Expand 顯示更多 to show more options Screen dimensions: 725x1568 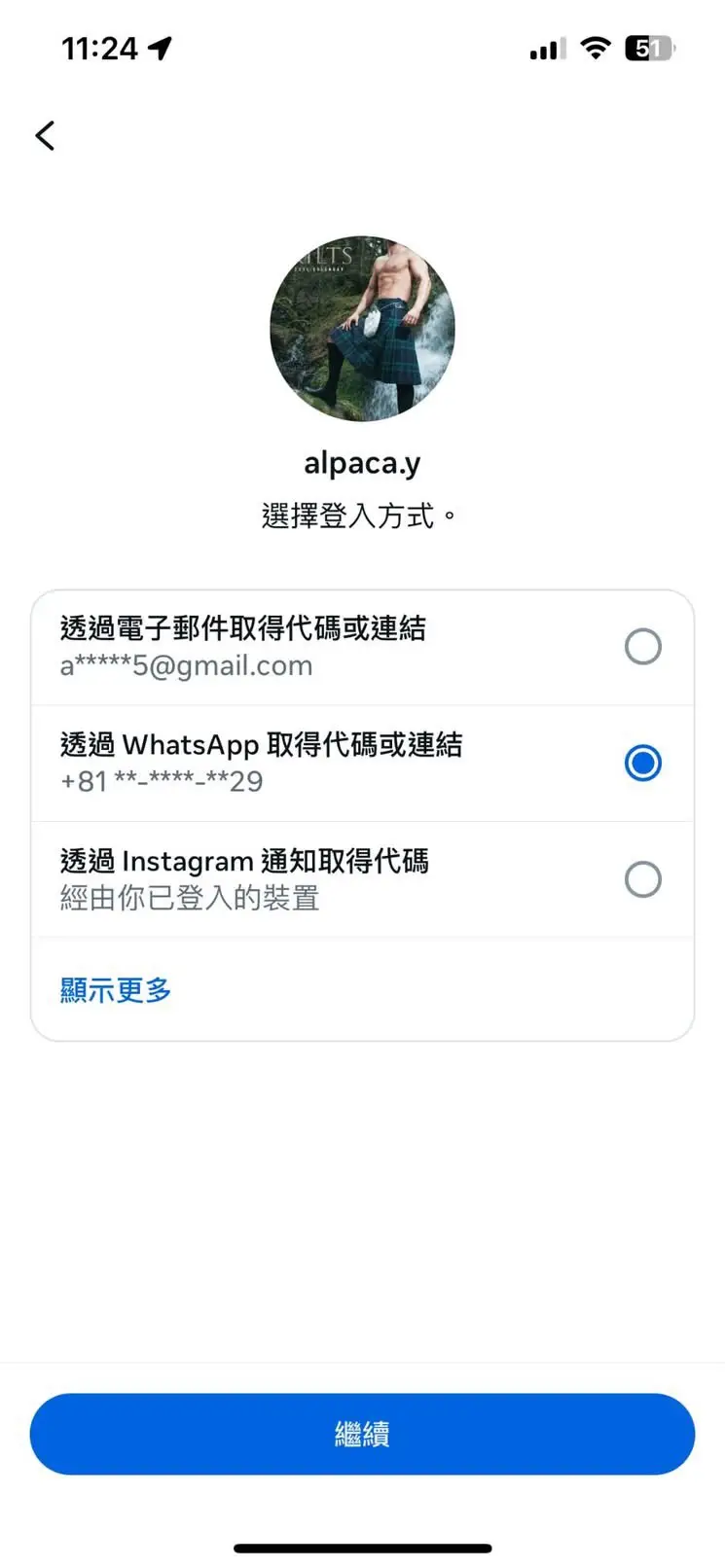116,990
